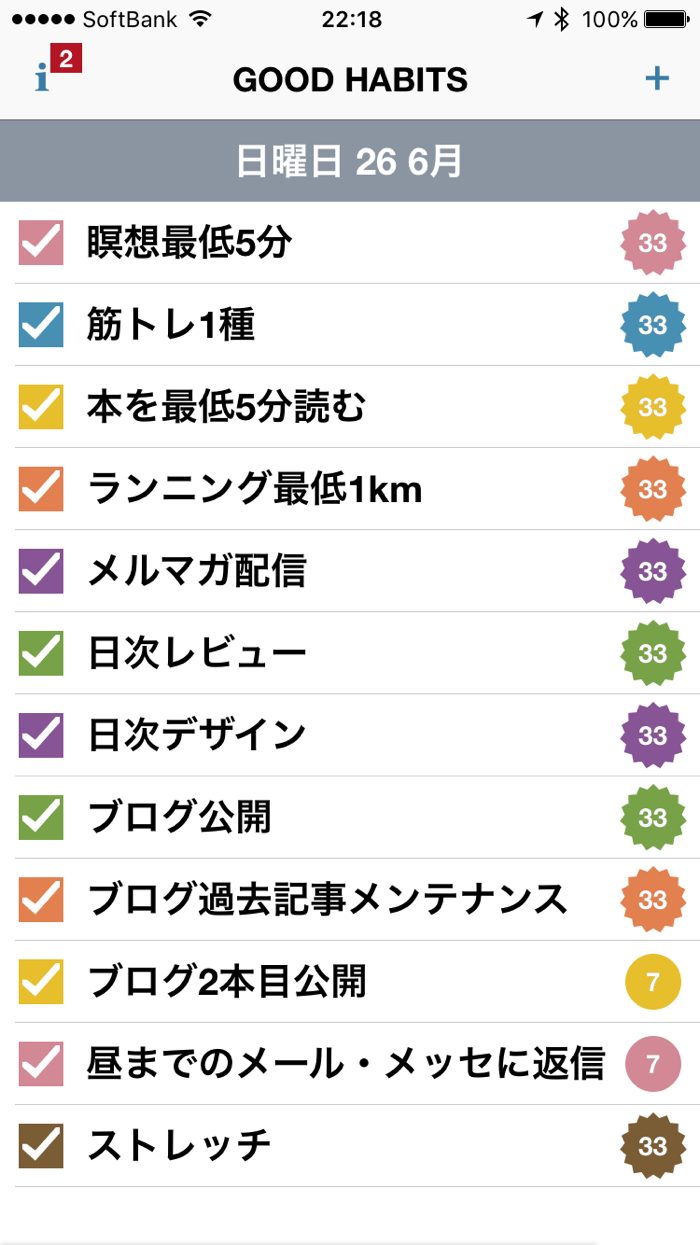Add a new habit with plus icon
700x1245 pixels.
(x=657, y=78)
